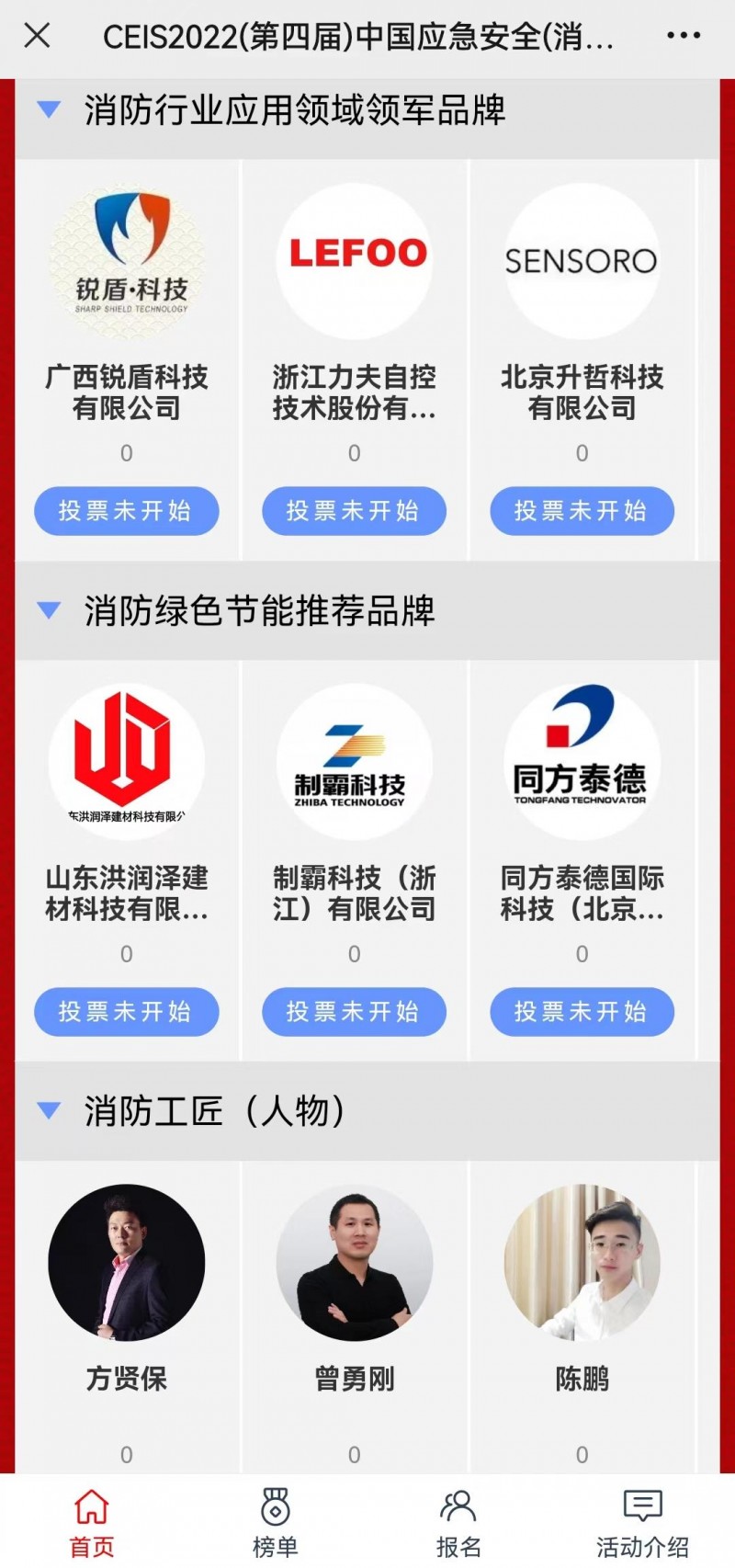Image resolution: width=735 pixels, height=1568 pixels.
Task: Collapse the 消防行业应用领域领军品牌 section
Action: click(x=49, y=110)
